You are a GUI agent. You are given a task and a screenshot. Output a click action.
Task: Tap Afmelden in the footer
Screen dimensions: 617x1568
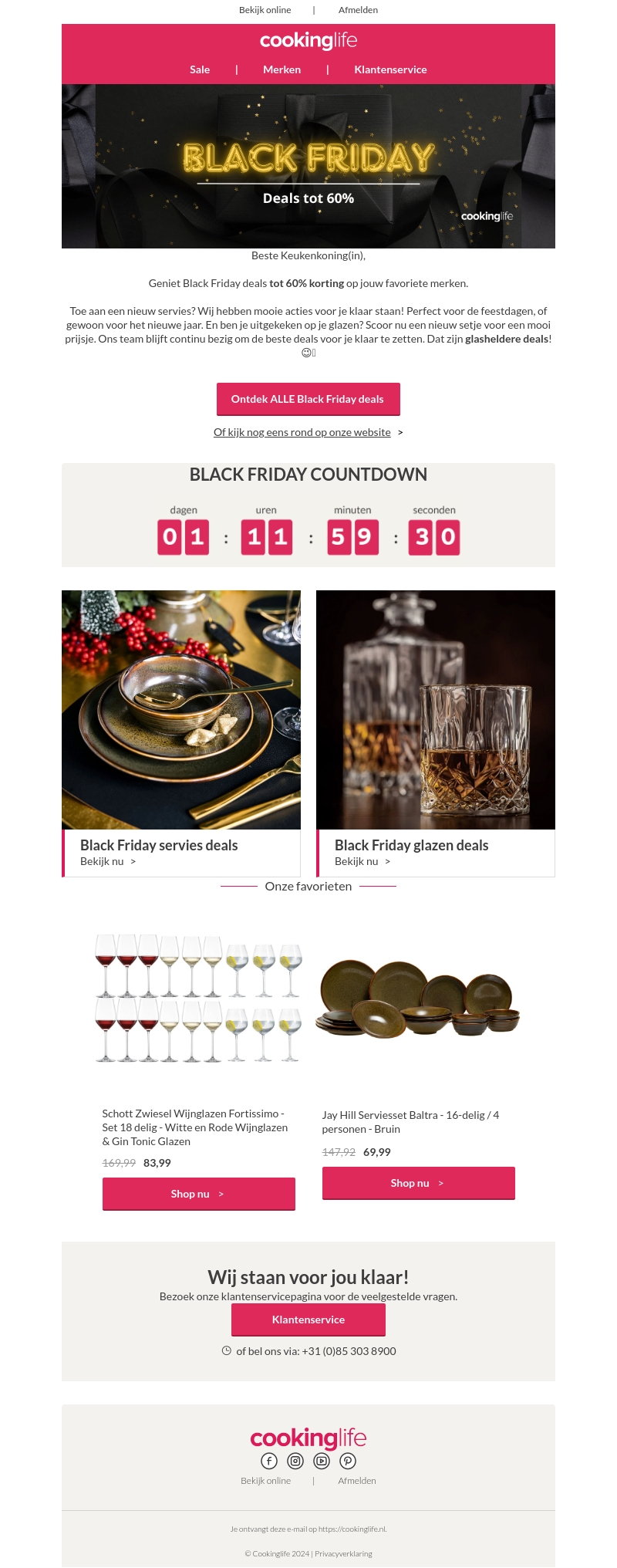(x=357, y=1481)
